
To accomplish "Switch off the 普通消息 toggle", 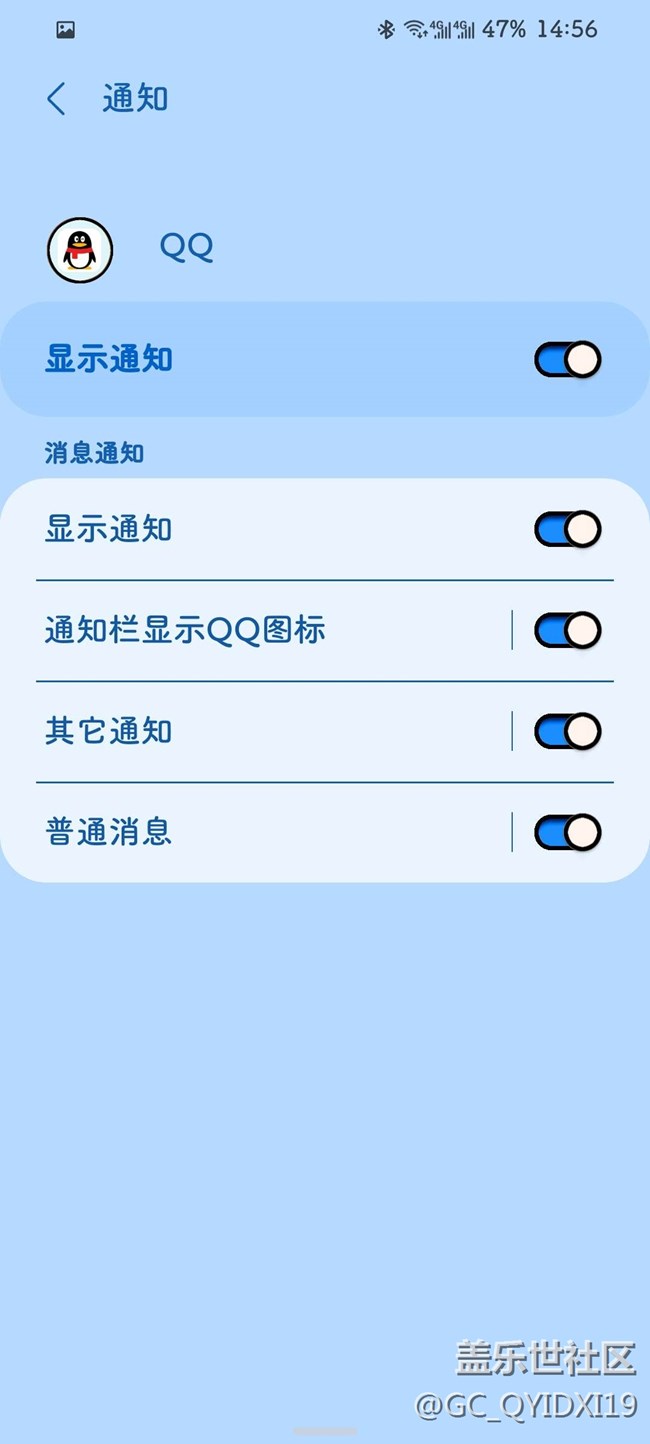I will (567, 832).
